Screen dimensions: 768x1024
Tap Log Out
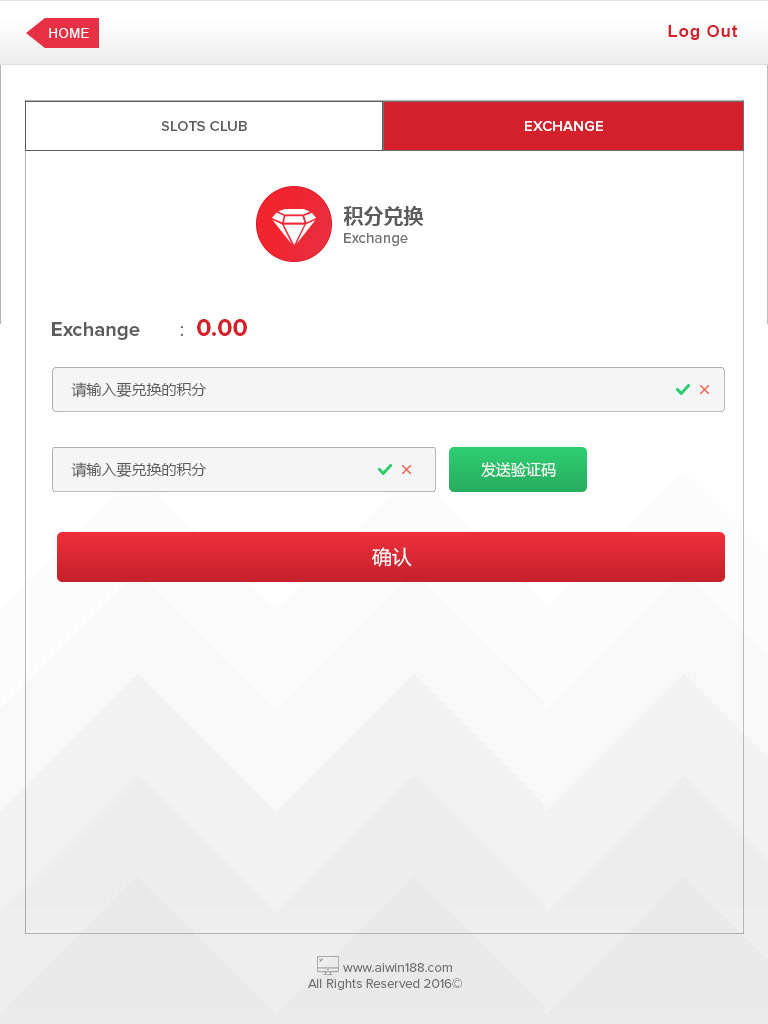click(x=702, y=31)
